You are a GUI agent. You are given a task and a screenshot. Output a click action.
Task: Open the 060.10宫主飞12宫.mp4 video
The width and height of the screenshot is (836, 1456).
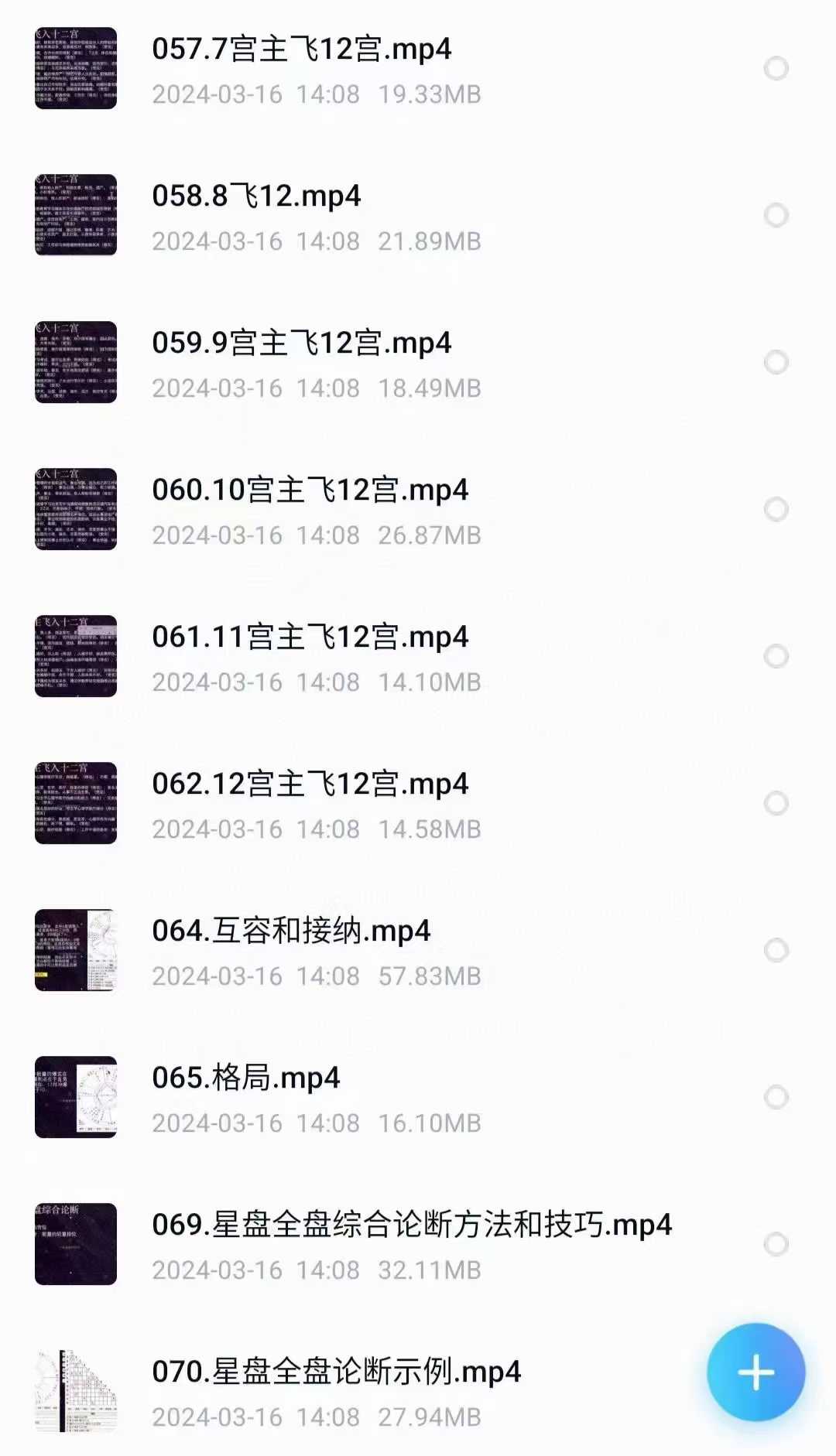pos(310,490)
